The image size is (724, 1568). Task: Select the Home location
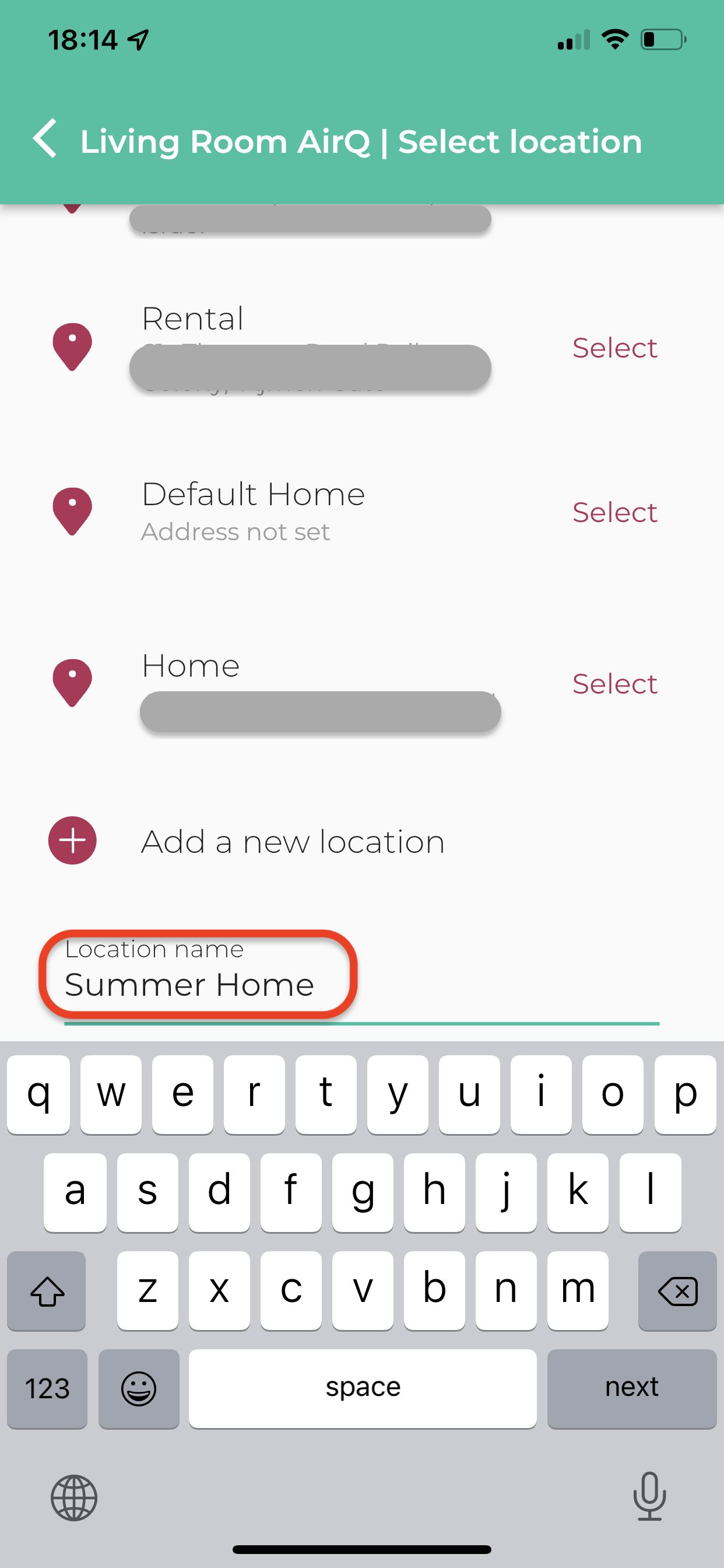[614, 684]
